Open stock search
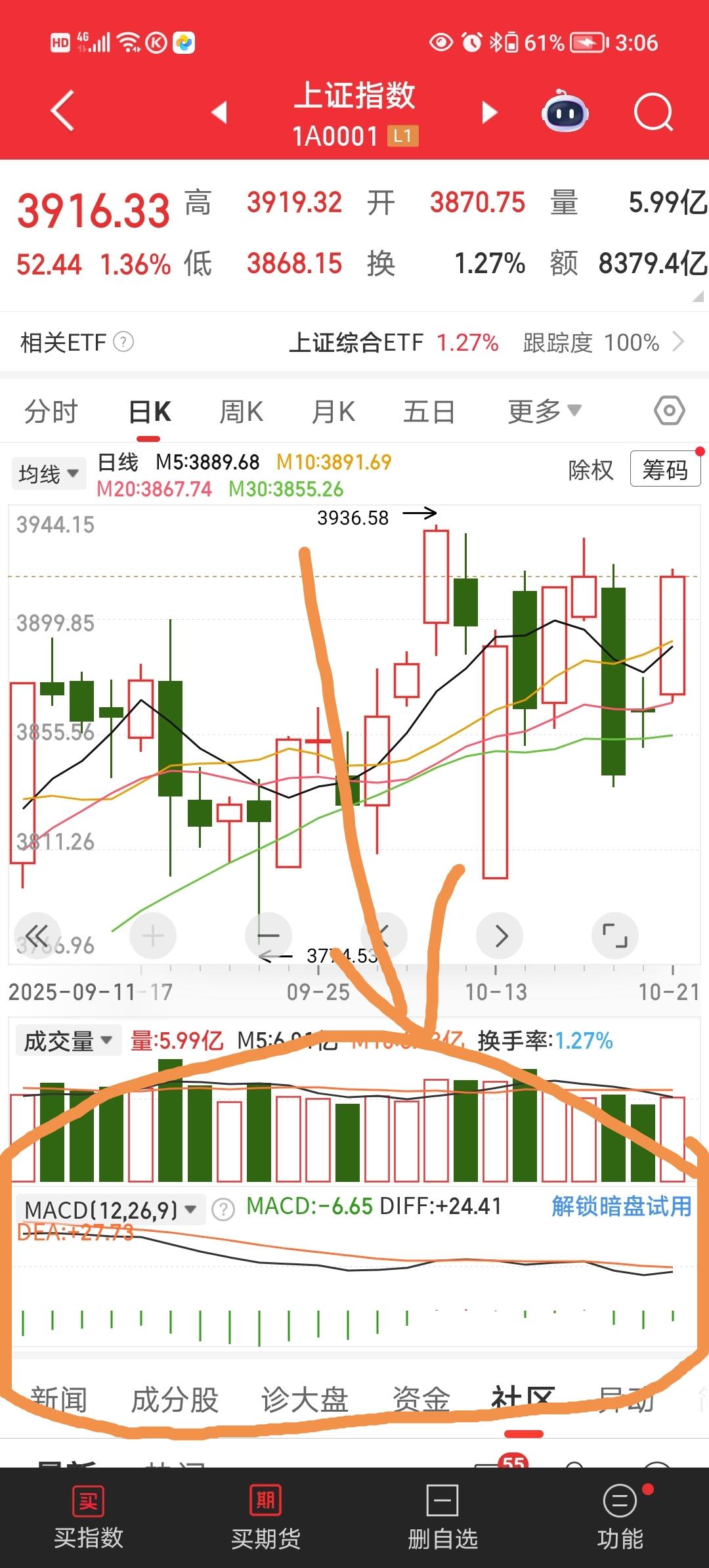The image size is (709, 1568). click(x=653, y=112)
